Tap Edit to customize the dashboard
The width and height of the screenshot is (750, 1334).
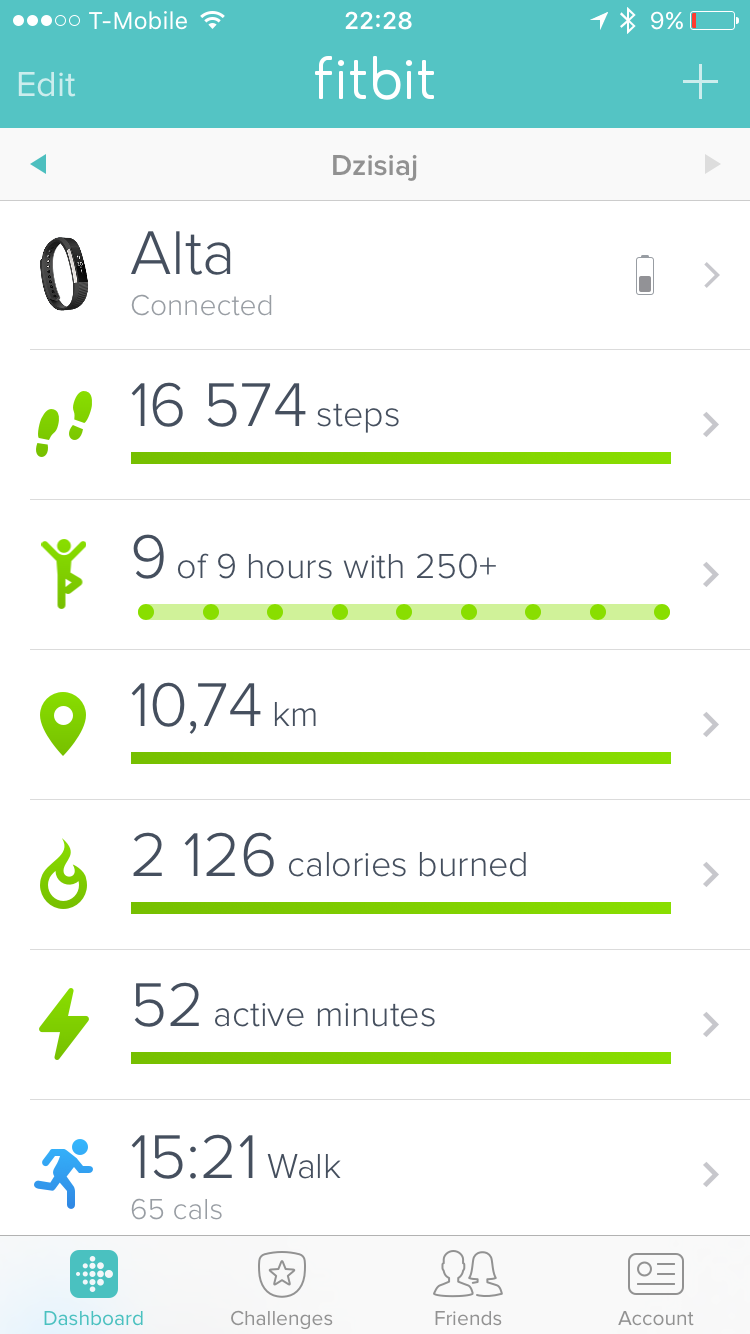click(x=46, y=84)
